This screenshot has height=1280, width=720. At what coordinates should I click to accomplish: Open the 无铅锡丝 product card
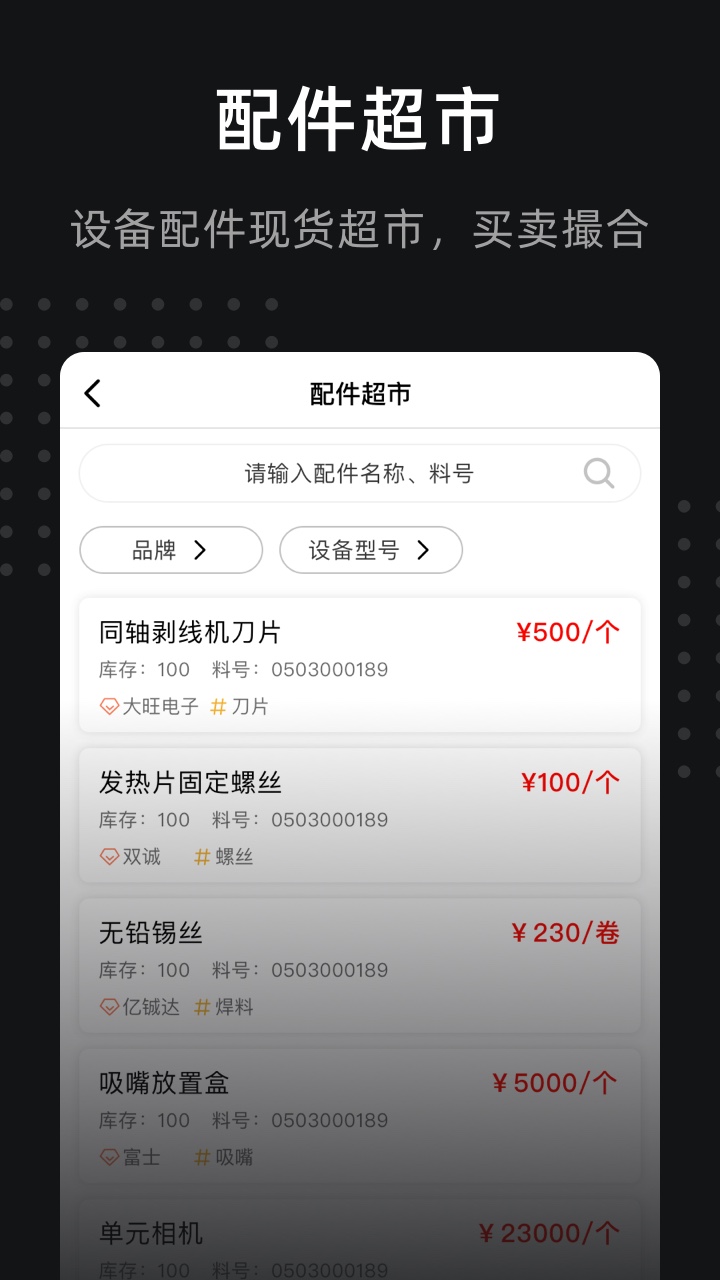(360, 965)
